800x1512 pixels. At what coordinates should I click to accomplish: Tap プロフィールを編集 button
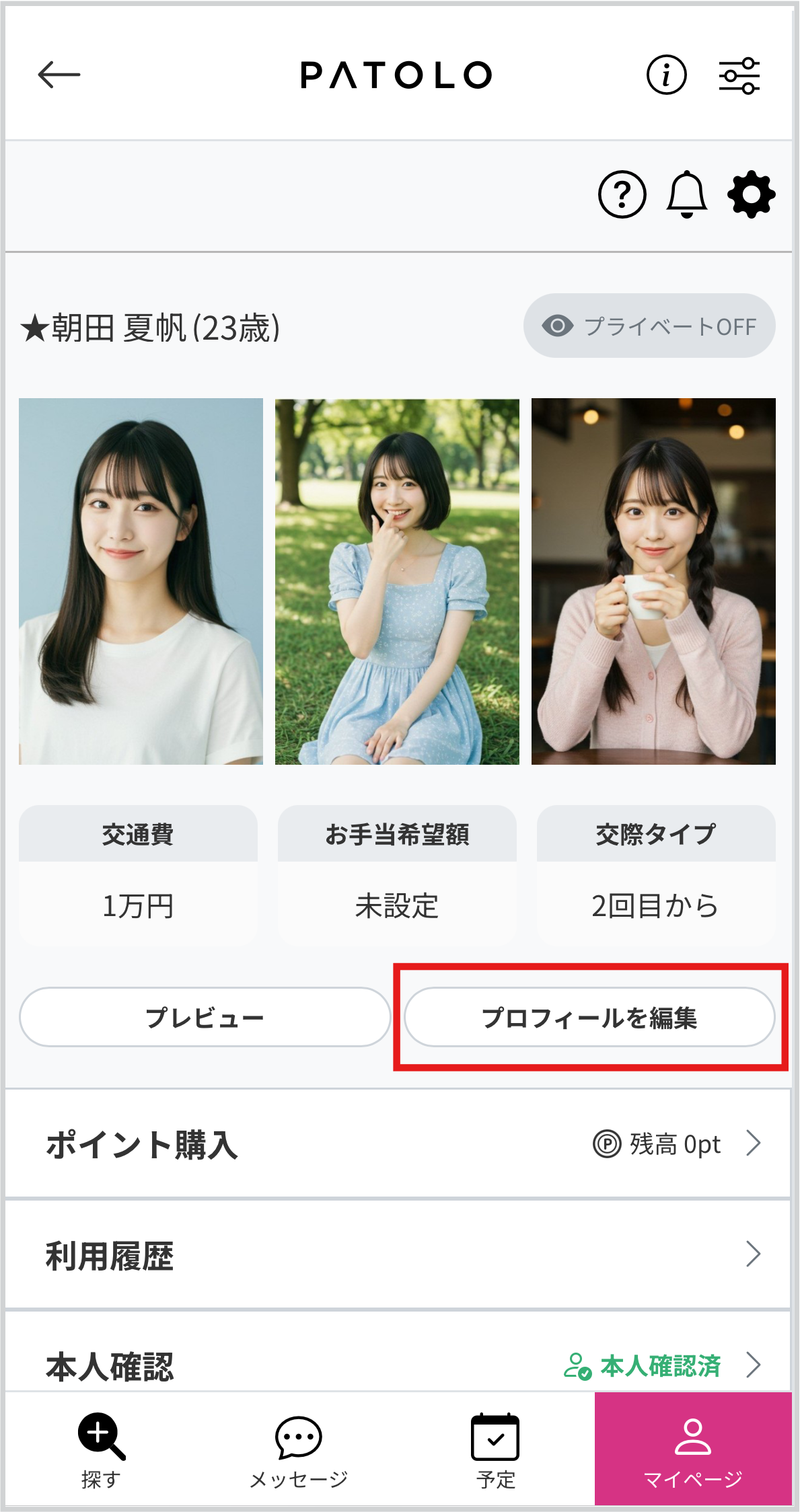coord(589,1017)
